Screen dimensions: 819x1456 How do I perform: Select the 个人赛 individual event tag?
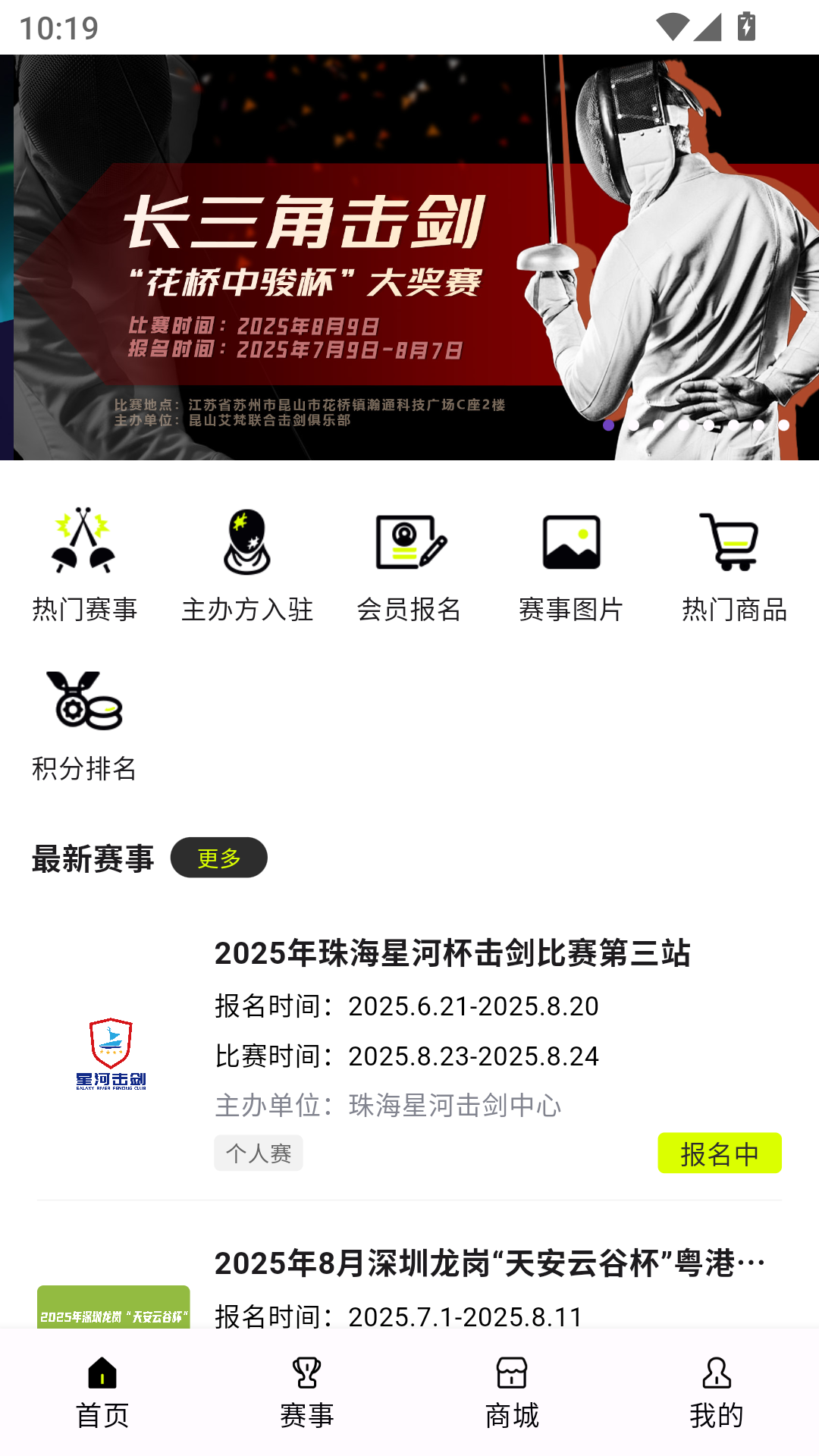[258, 1152]
